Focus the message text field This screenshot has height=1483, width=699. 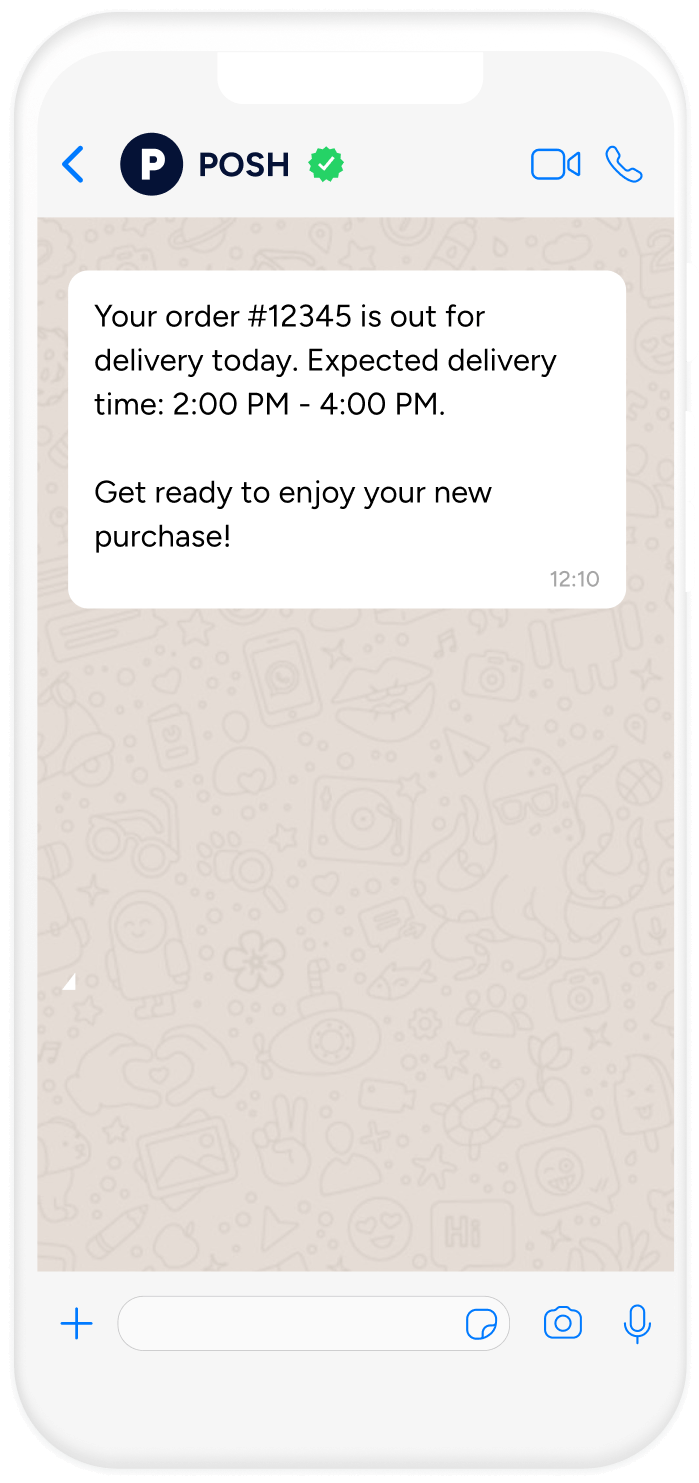point(290,1325)
